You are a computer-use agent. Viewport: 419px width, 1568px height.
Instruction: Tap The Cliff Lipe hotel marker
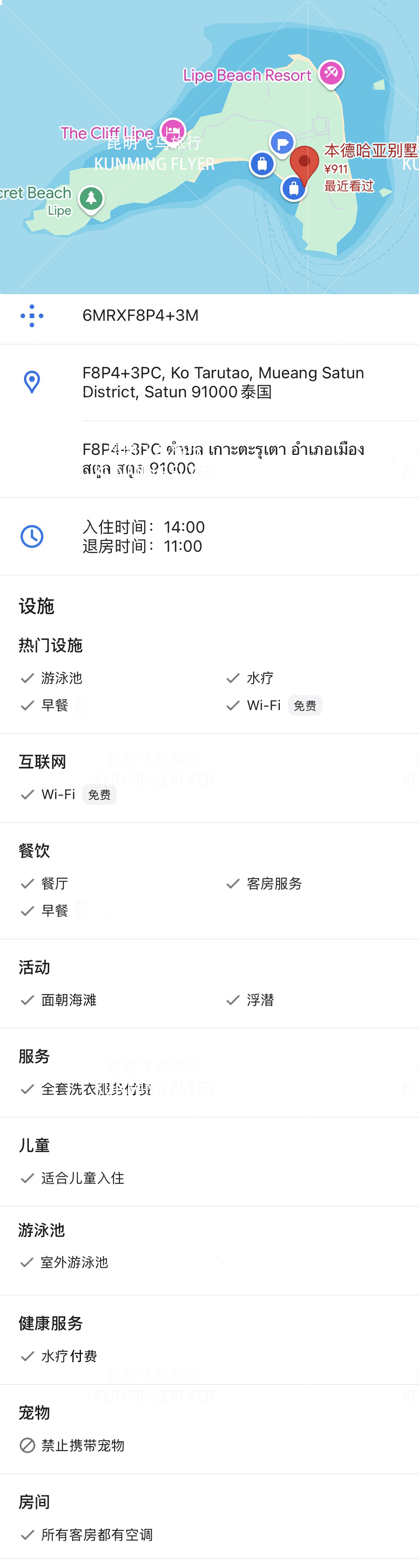click(173, 130)
